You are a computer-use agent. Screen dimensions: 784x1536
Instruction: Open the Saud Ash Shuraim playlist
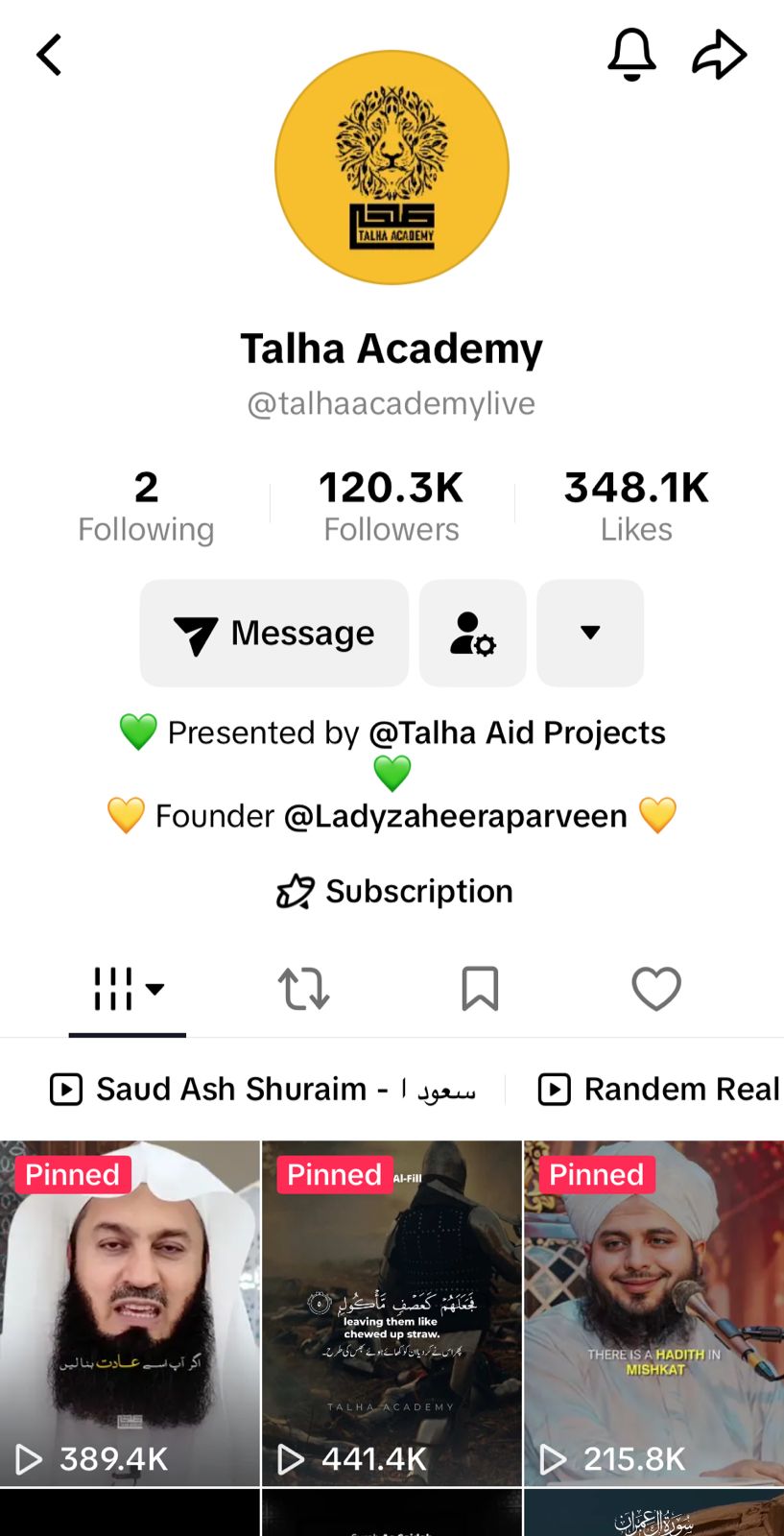(264, 1090)
